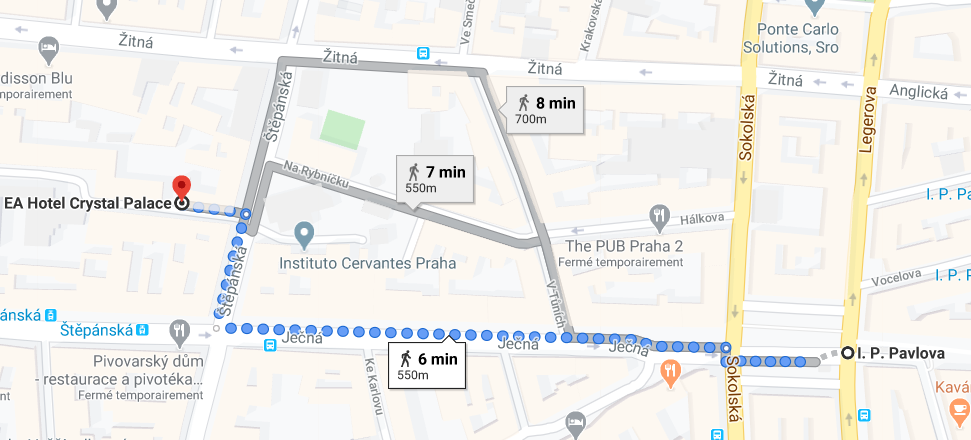Open Pivovarský dům restaurant marker
The image size is (971, 440).
pos(179,329)
